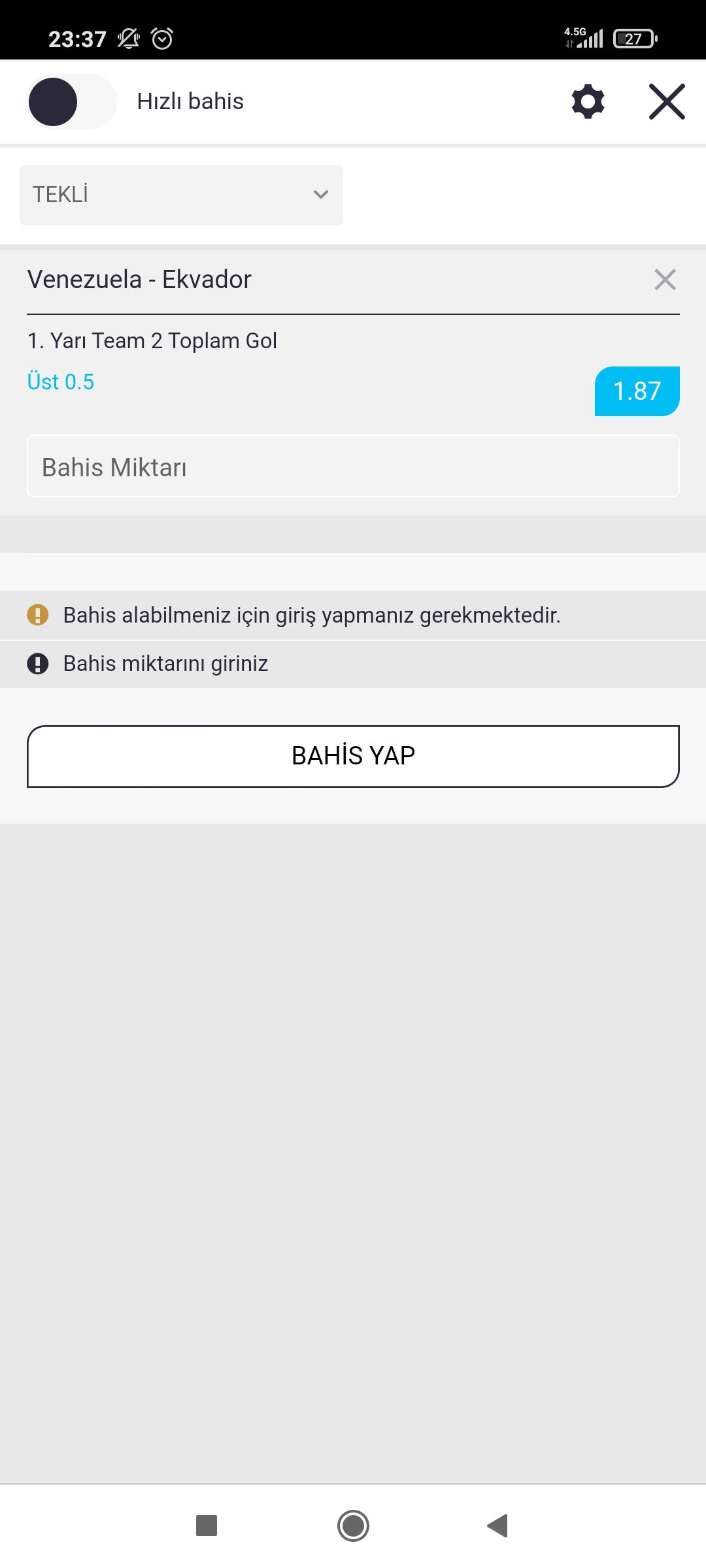Remove the Venezuela - Ekvador selection
This screenshot has width=706, height=1568.
pos(665,280)
